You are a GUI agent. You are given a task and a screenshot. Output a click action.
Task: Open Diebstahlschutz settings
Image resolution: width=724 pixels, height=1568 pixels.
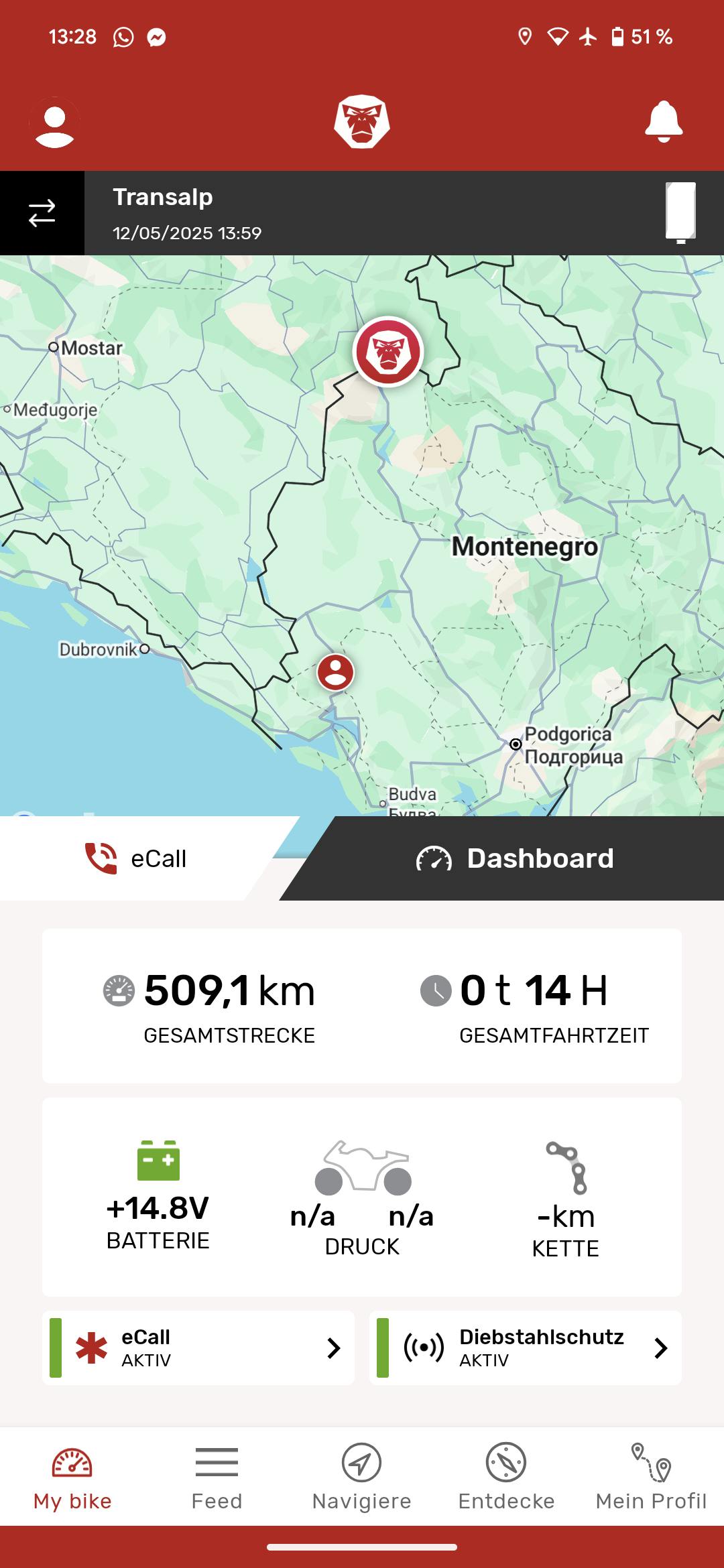526,1348
